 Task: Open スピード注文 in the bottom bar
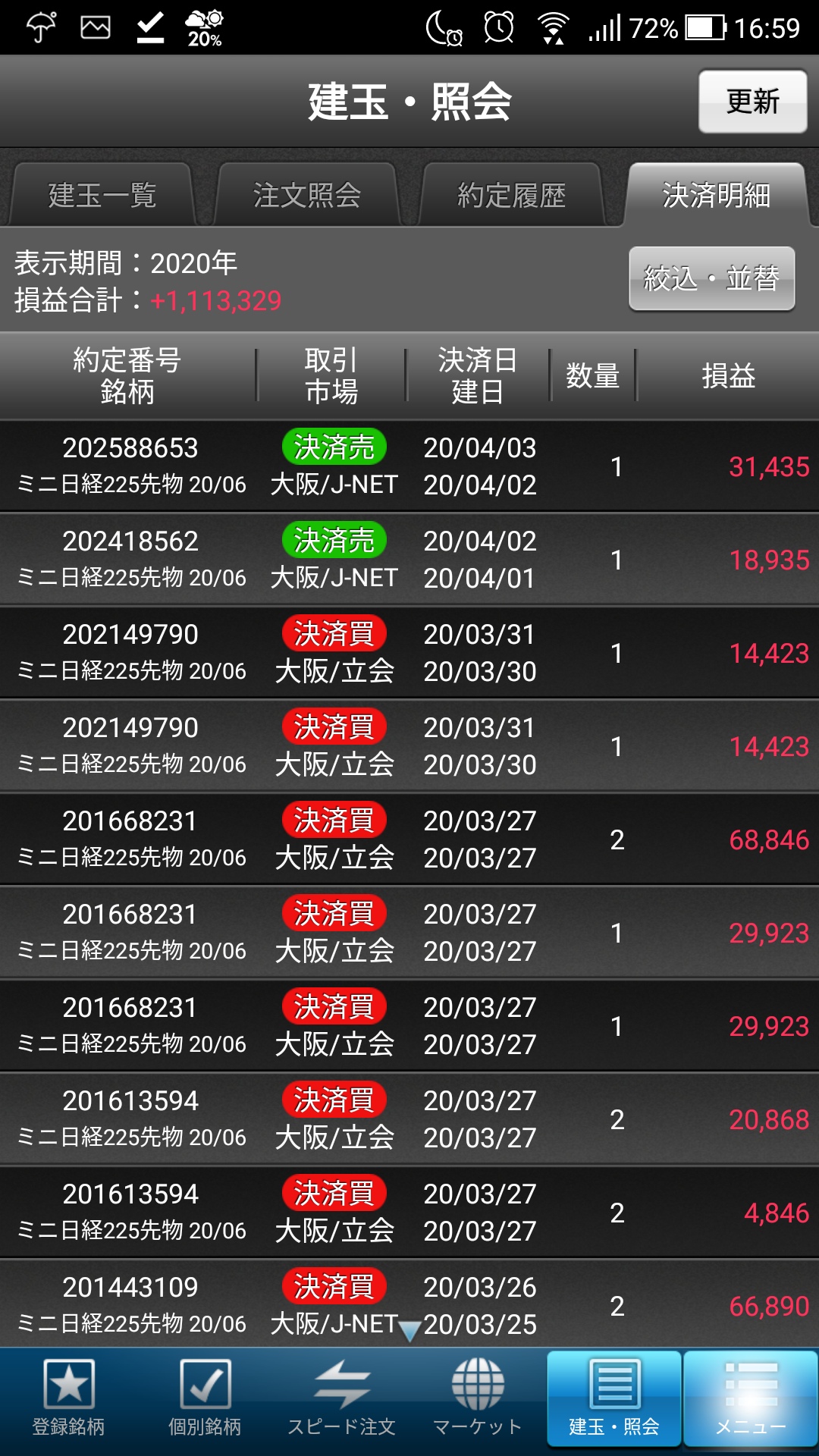341,1399
